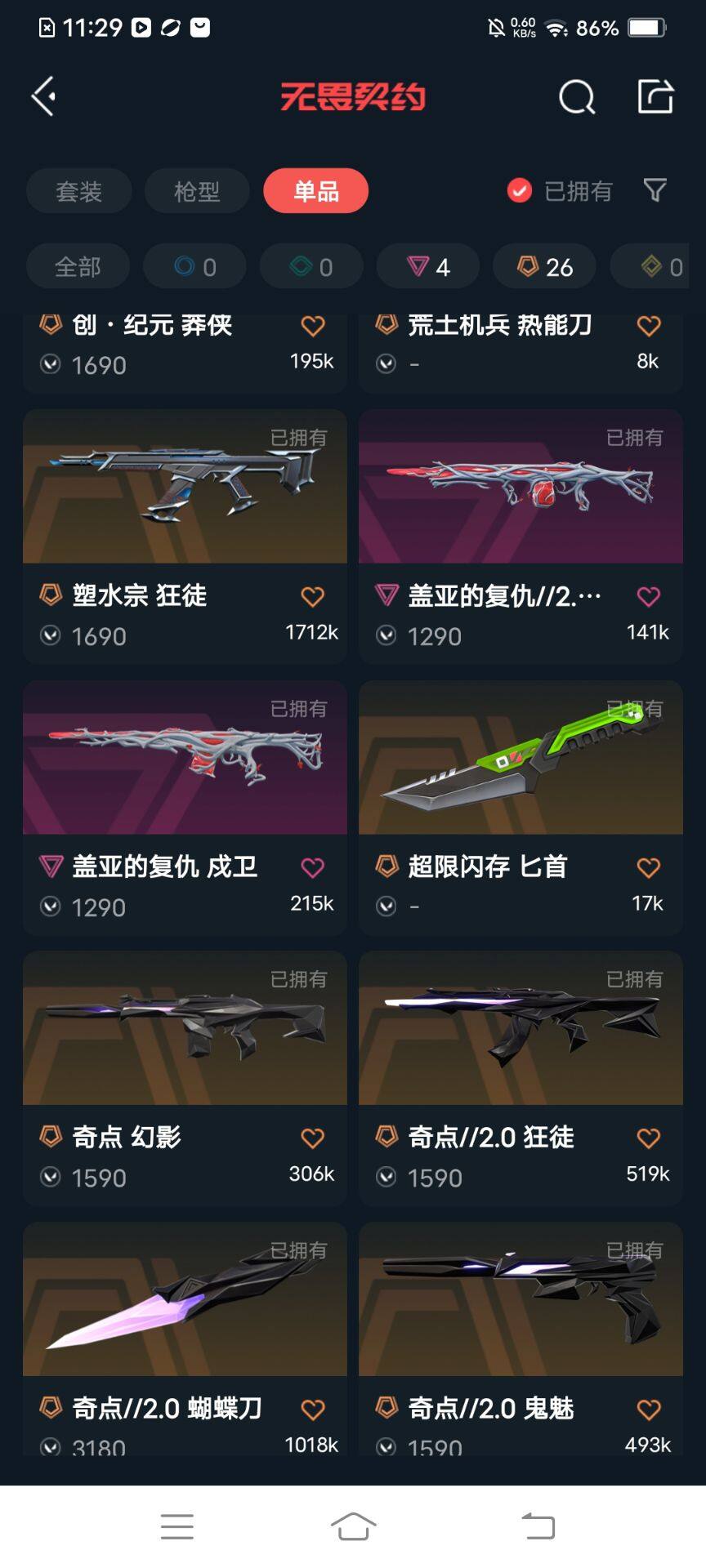Filter by the pink tier chip showing 4
This screenshot has width=706, height=1568.
pyautogui.click(x=428, y=267)
